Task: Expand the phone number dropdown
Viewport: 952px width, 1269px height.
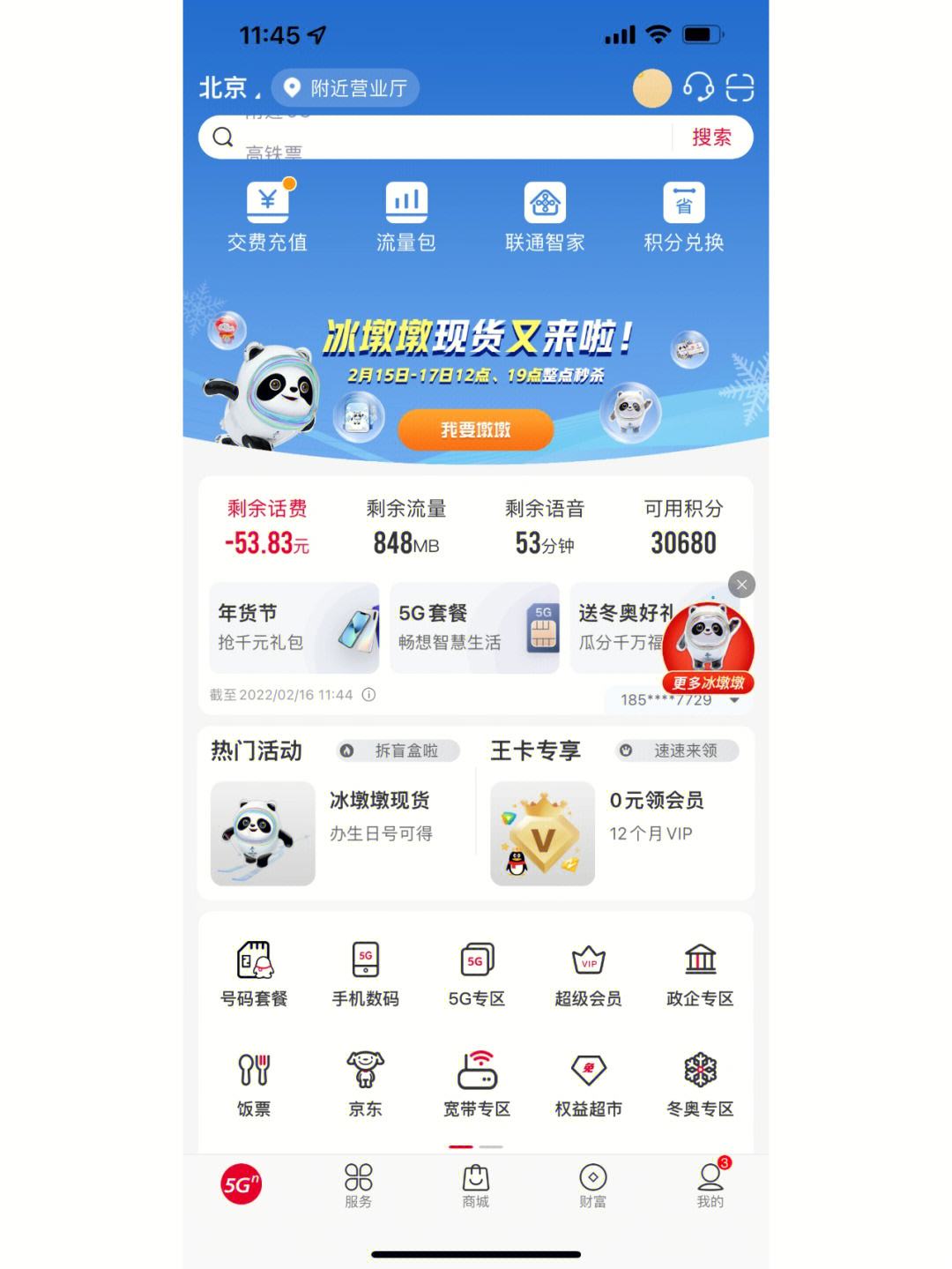Action: tap(734, 700)
